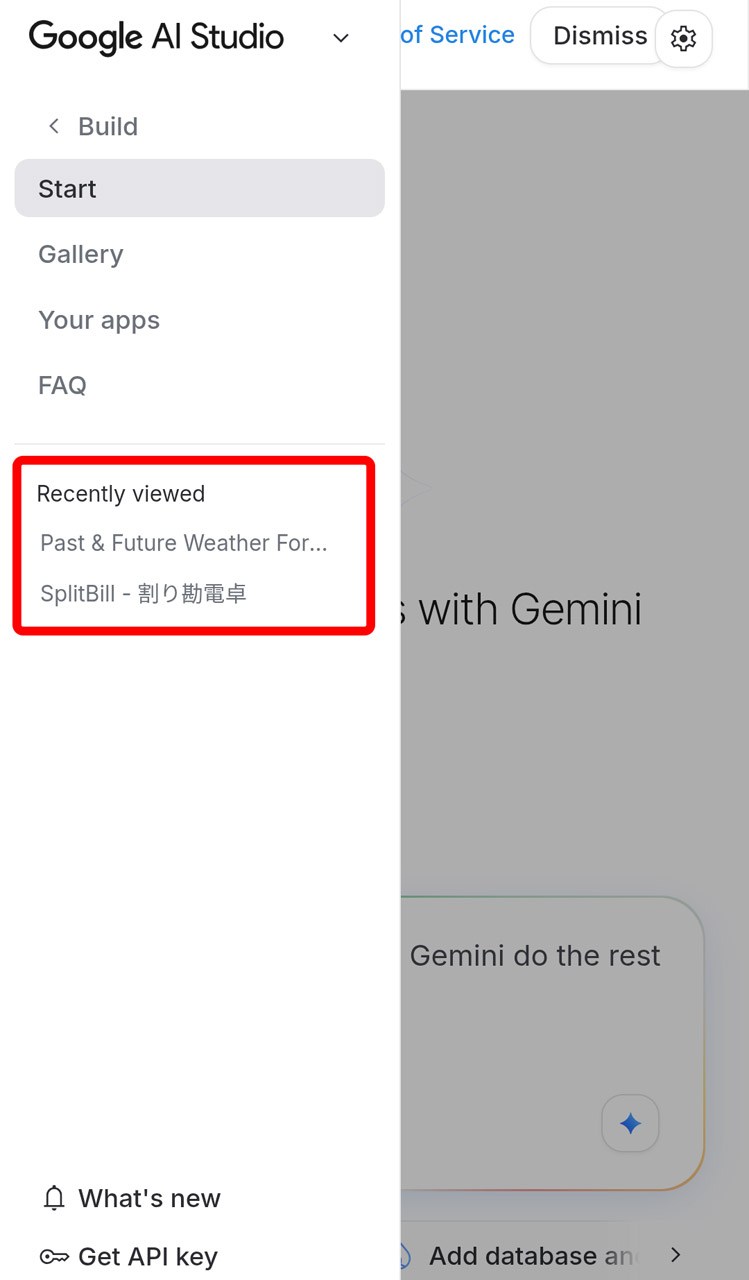The image size is (749, 1280).
Task: Open Your apps
Action: click(x=99, y=320)
